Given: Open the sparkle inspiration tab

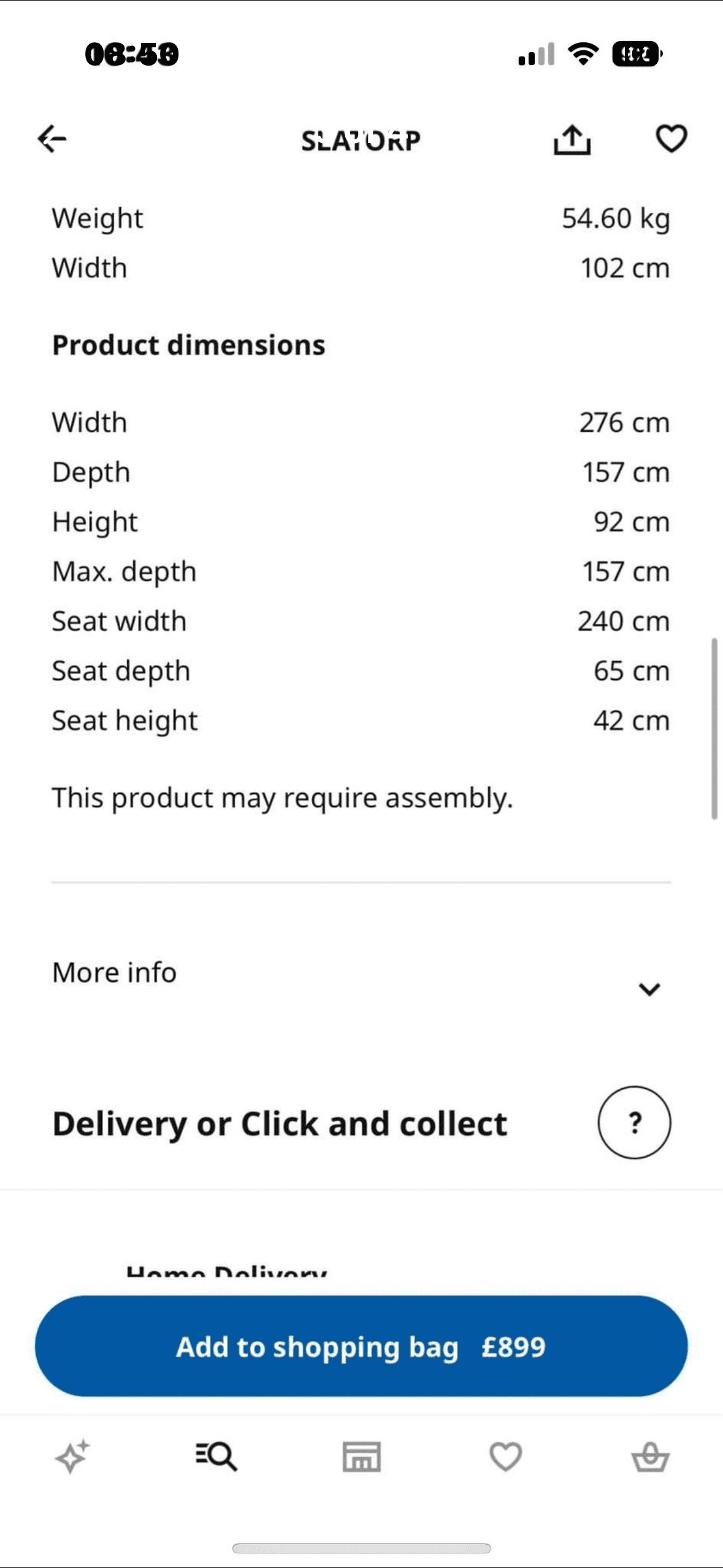Looking at the screenshot, I should (72, 1456).
